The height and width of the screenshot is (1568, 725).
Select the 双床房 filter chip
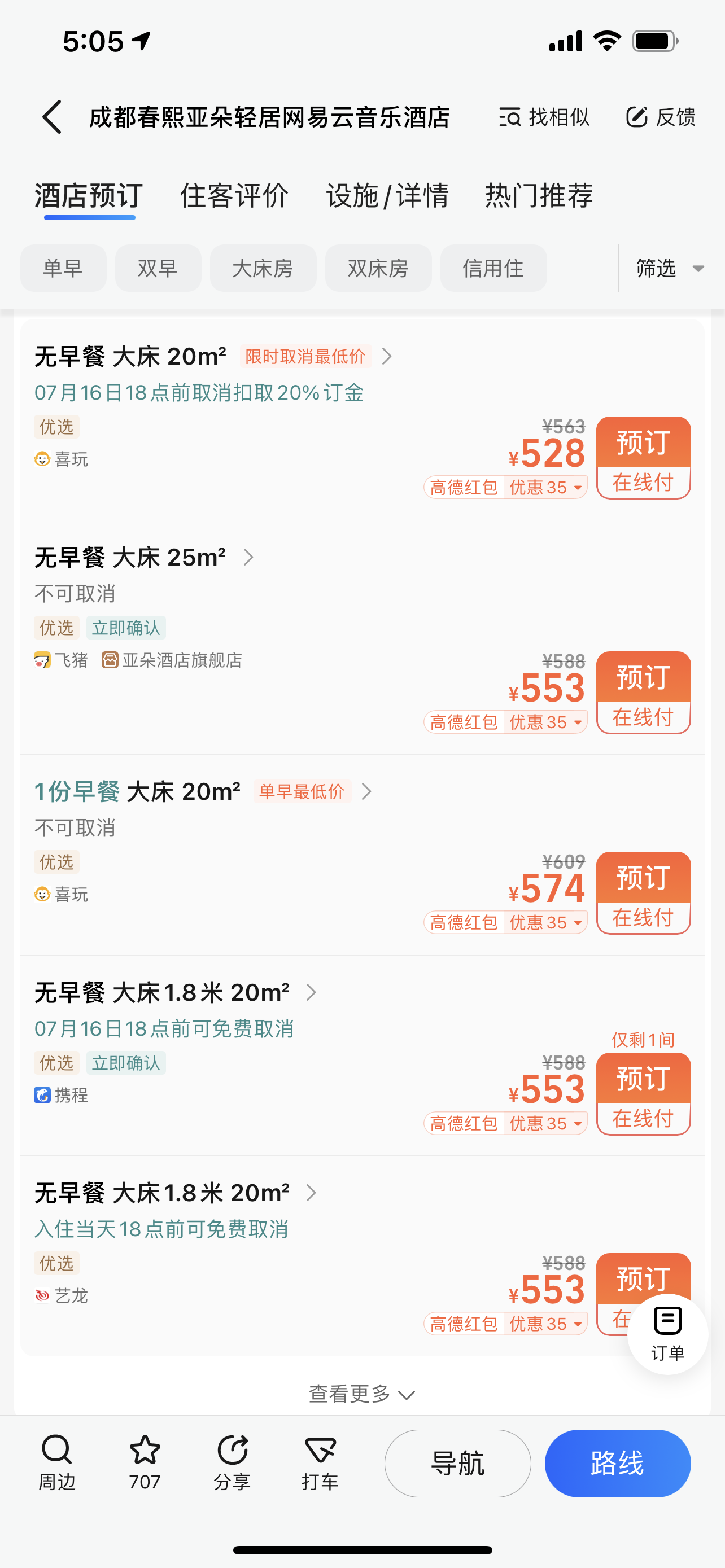tap(378, 269)
